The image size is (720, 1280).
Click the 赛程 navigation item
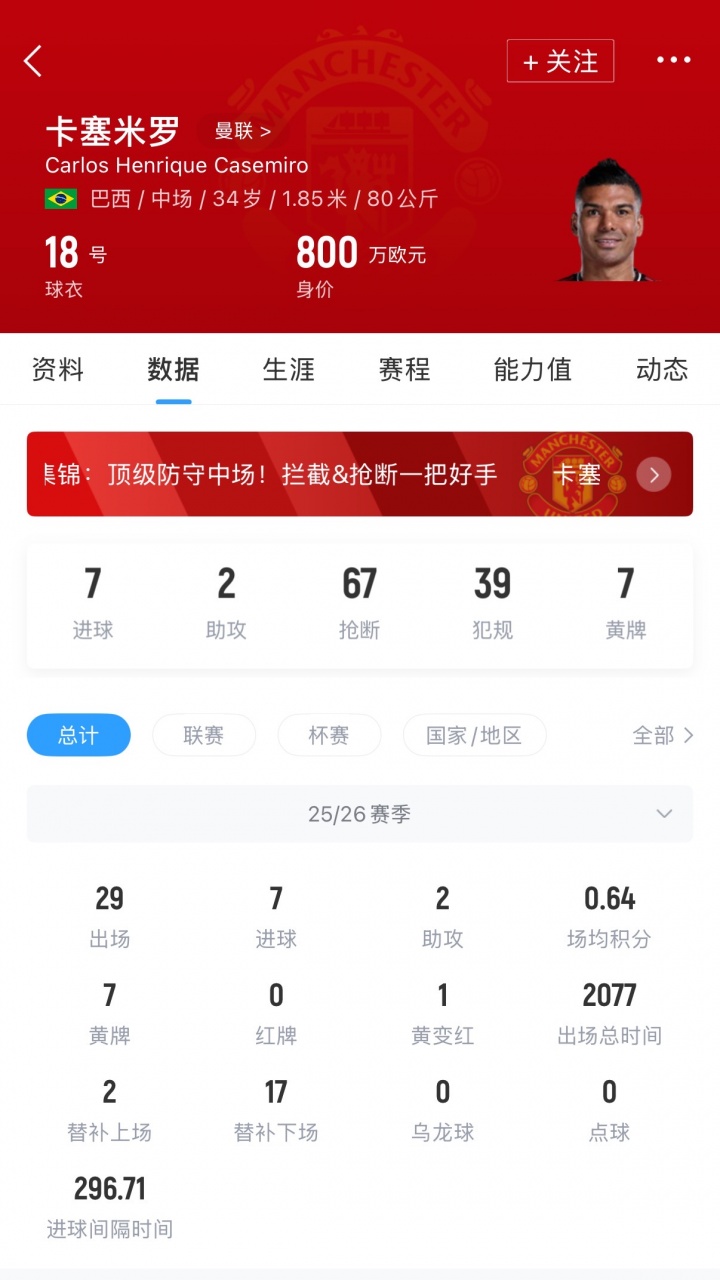click(404, 369)
